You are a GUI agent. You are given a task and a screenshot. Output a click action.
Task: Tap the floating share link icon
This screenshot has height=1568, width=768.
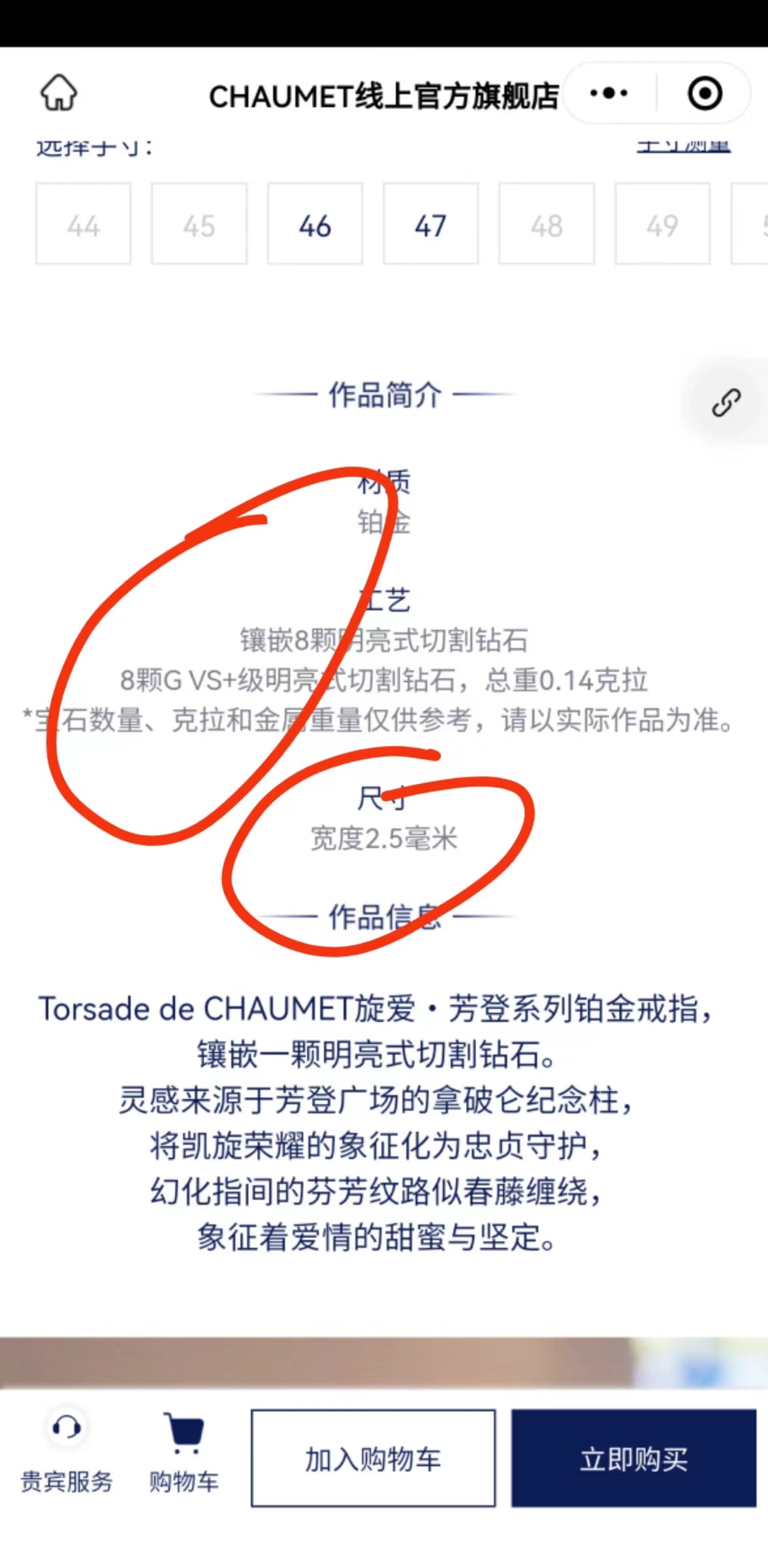pyautogui.click(x=726, y=402)
